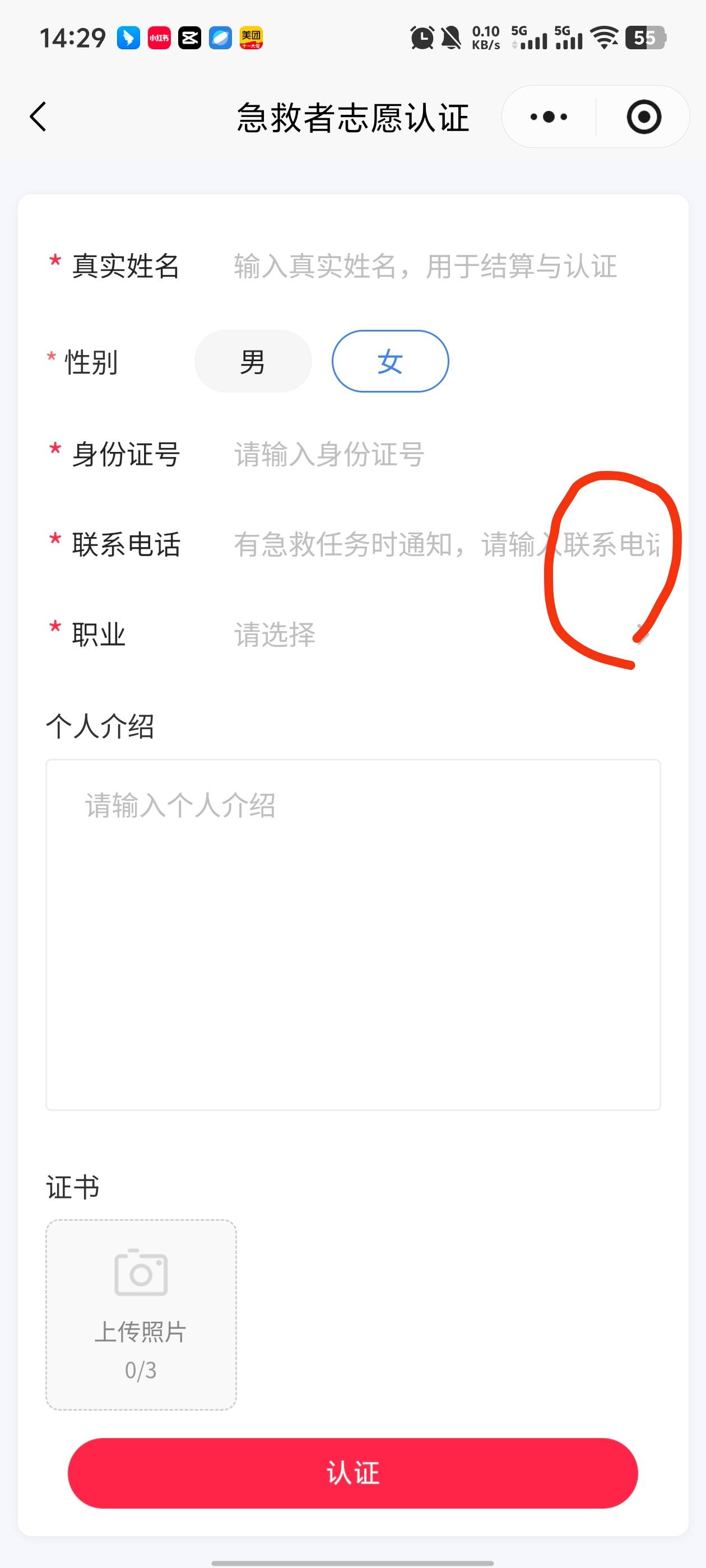Tap the 个人介绍 text area
The height and width of the screenshot is (1568, 706).
click(x=352, y=934)
